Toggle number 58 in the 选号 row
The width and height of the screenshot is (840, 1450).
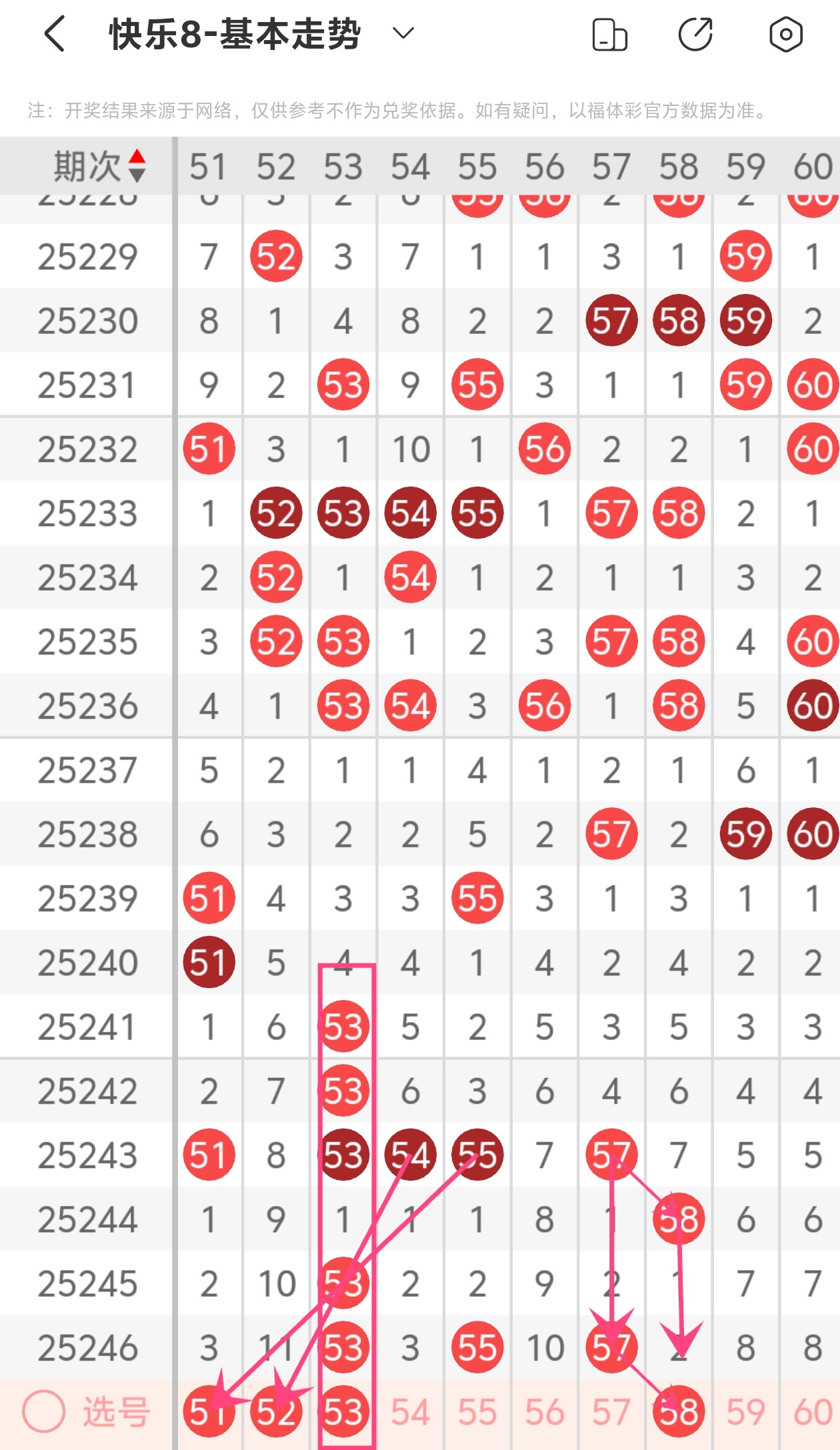(679, 1411)
